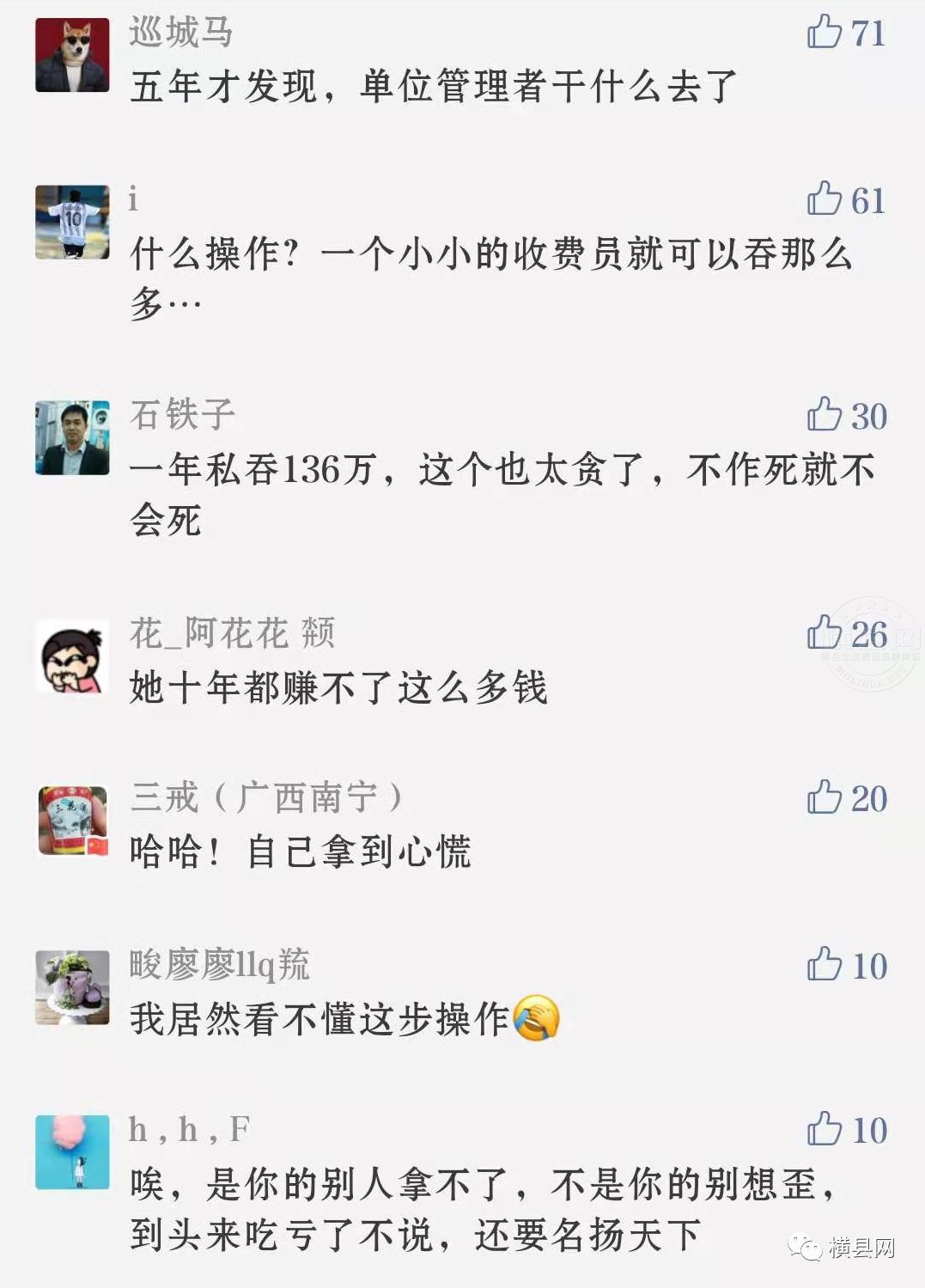
Task: Like the comment by h,h,F
Action: [x=824, y=1129]
